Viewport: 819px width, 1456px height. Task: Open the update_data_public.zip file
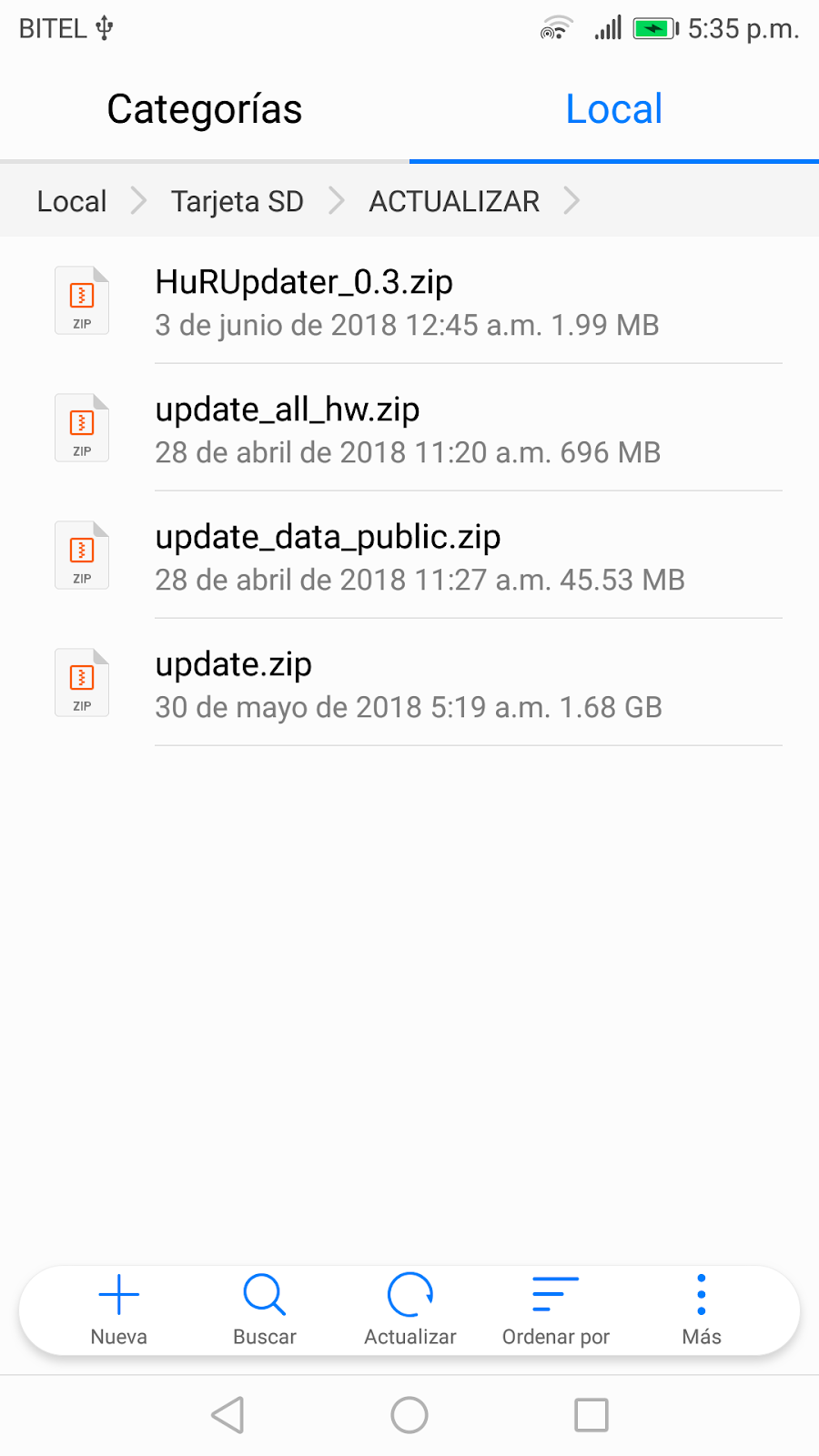409,556
